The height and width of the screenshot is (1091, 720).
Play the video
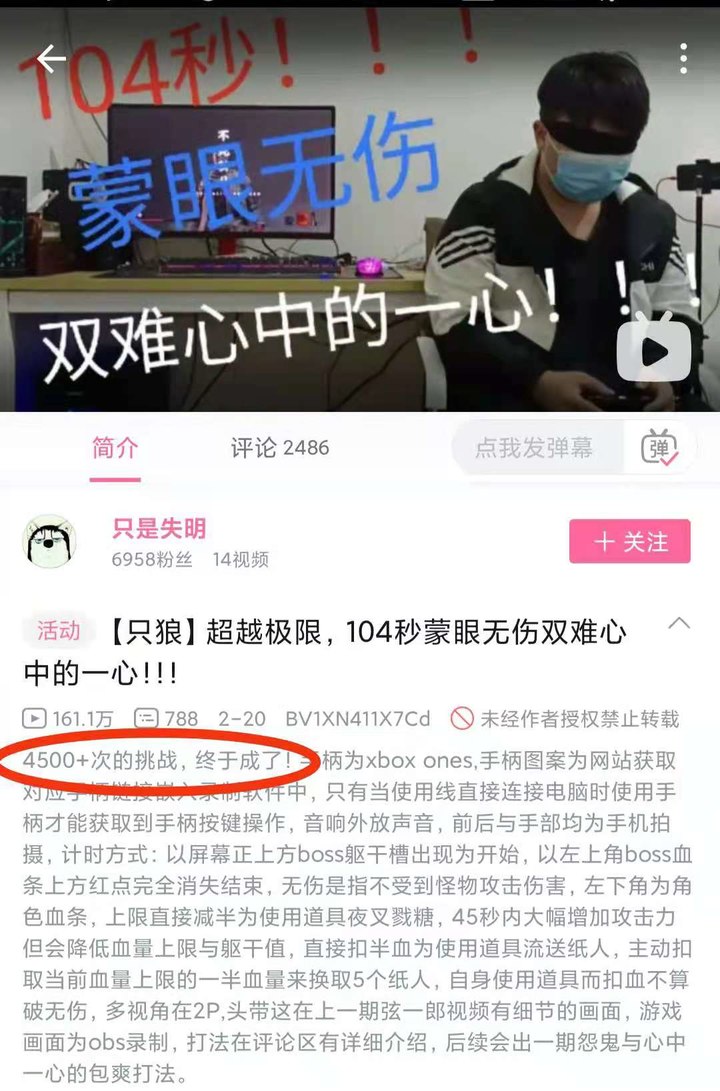(x=655, y=349)
